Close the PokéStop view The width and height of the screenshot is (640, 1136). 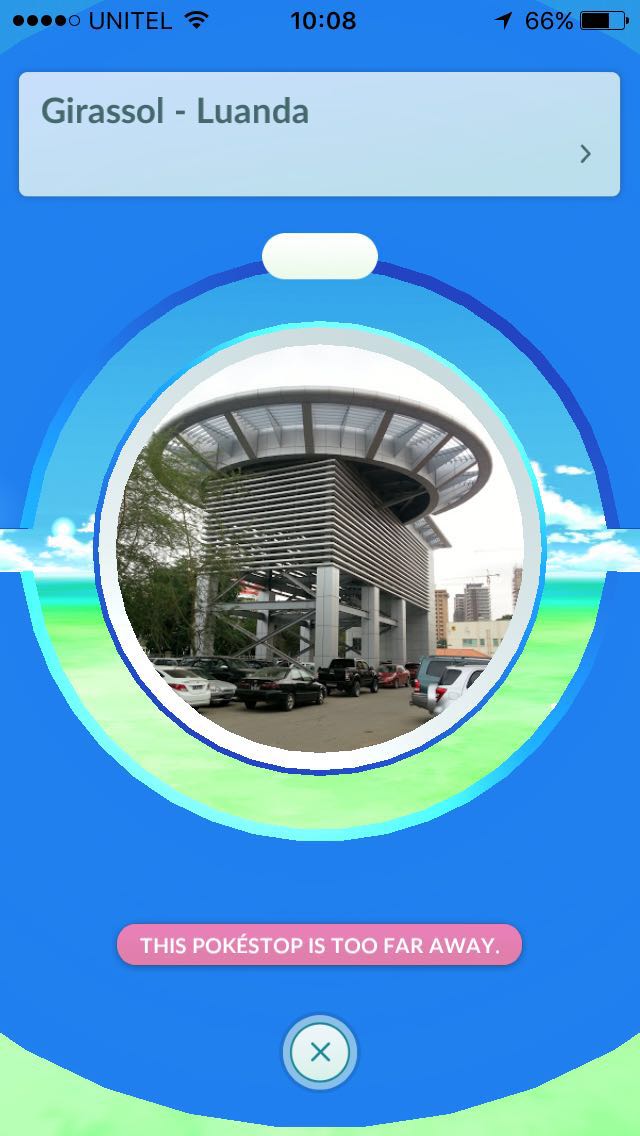320,1052
